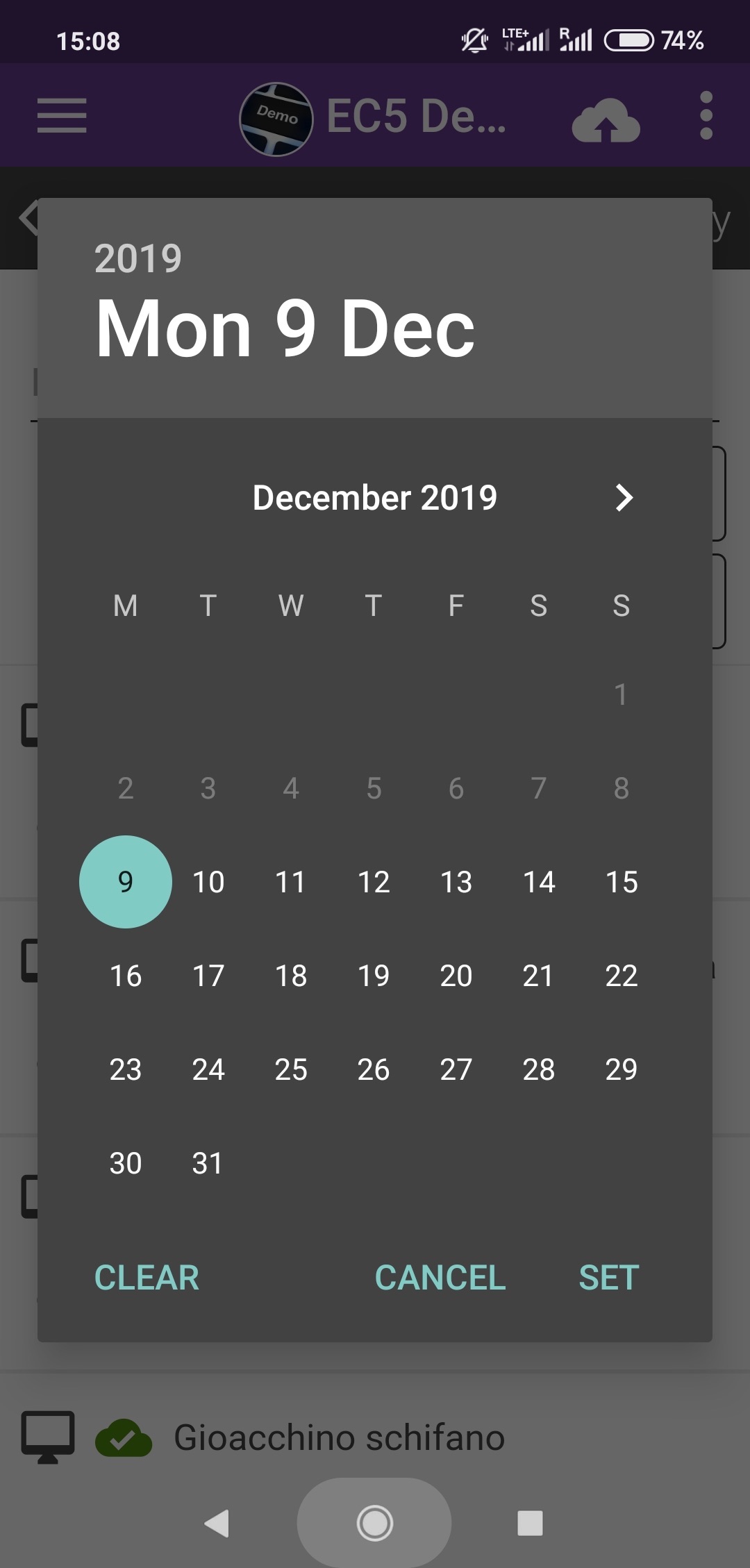The width and height of the screenshot is (750, 1568).
Task: Select December 22 in the calendar
Action: click(622, 976)
